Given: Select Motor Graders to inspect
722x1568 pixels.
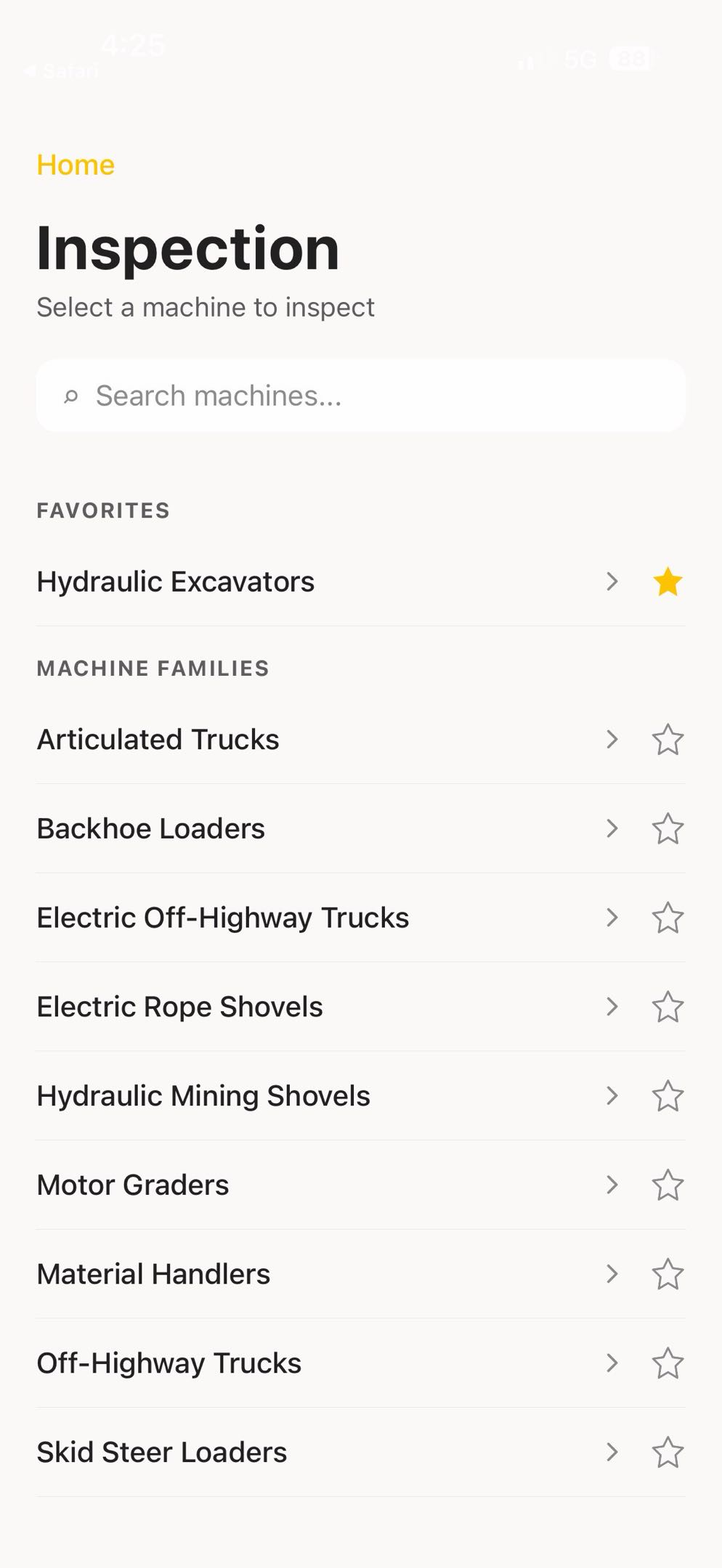Looking at the screenshot, I should (x=133, y=1185).
